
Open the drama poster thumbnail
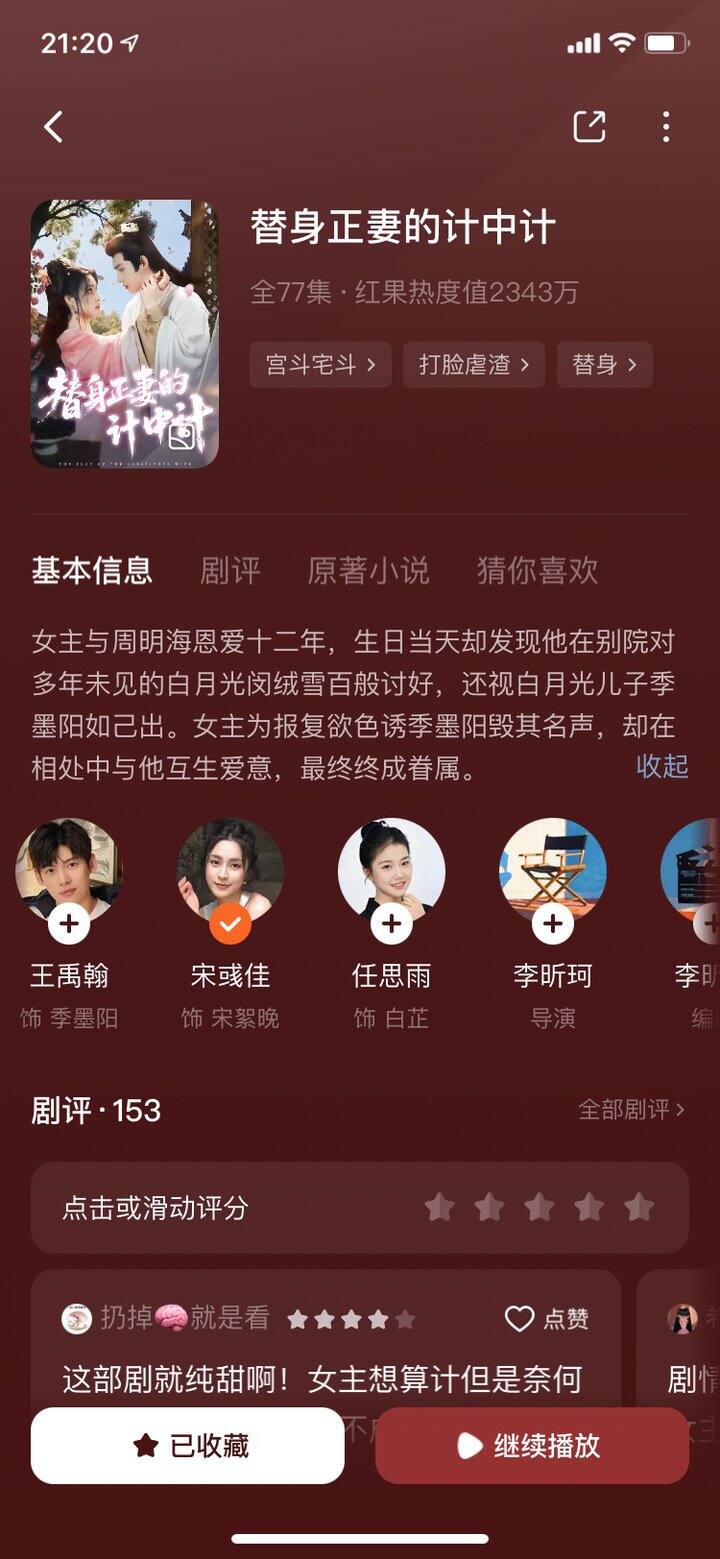(x=125, y=334)
